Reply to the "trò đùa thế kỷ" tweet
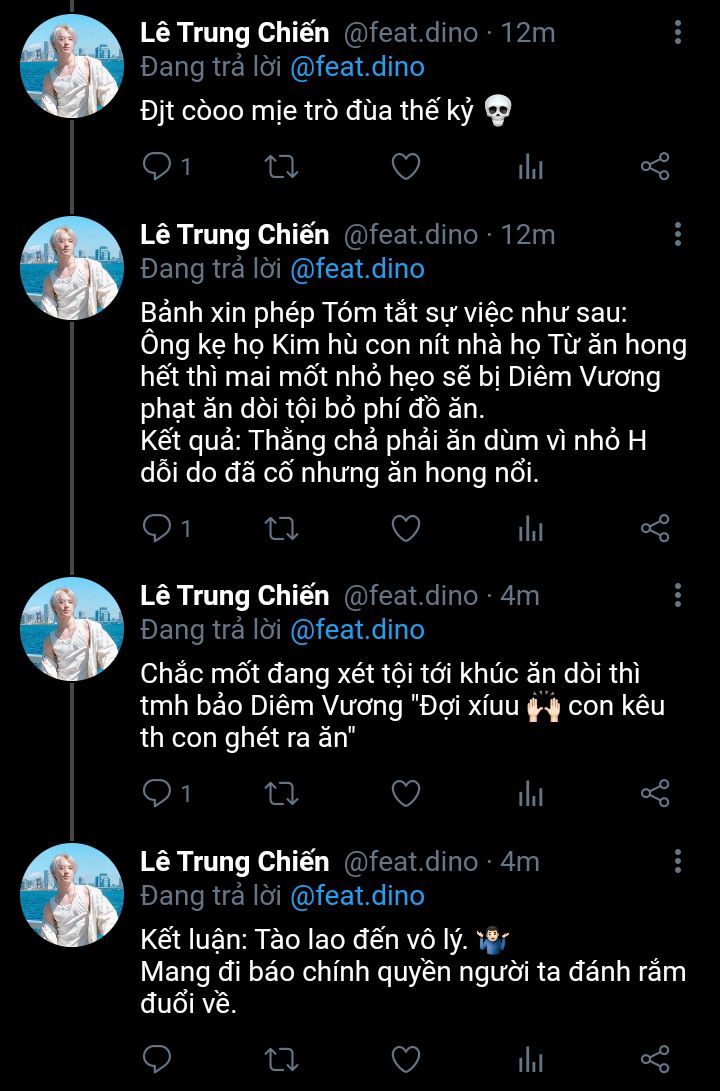The image size is (720, 1091). point(158,166)
